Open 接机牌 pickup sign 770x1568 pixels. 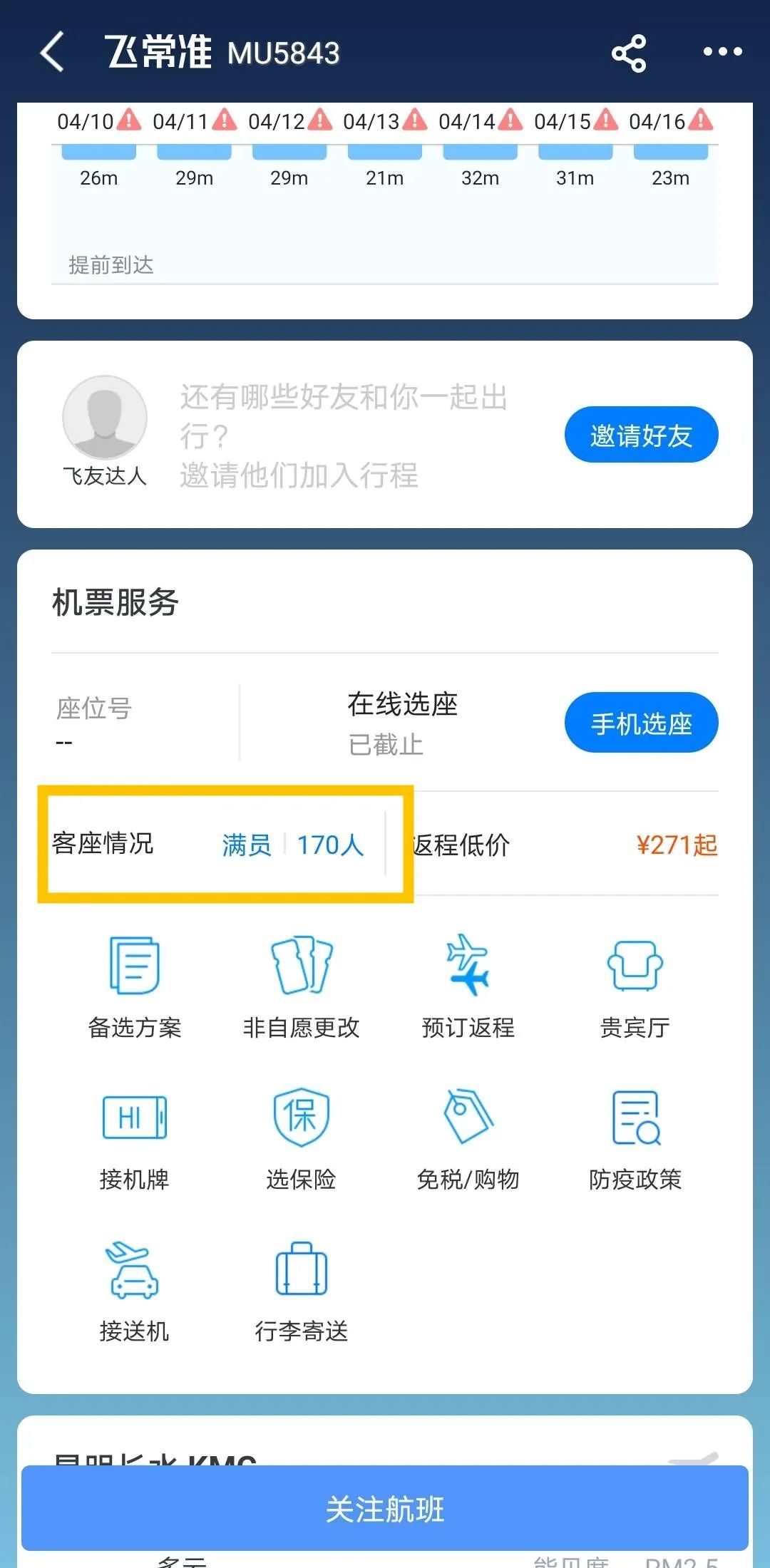[135, 1139]
